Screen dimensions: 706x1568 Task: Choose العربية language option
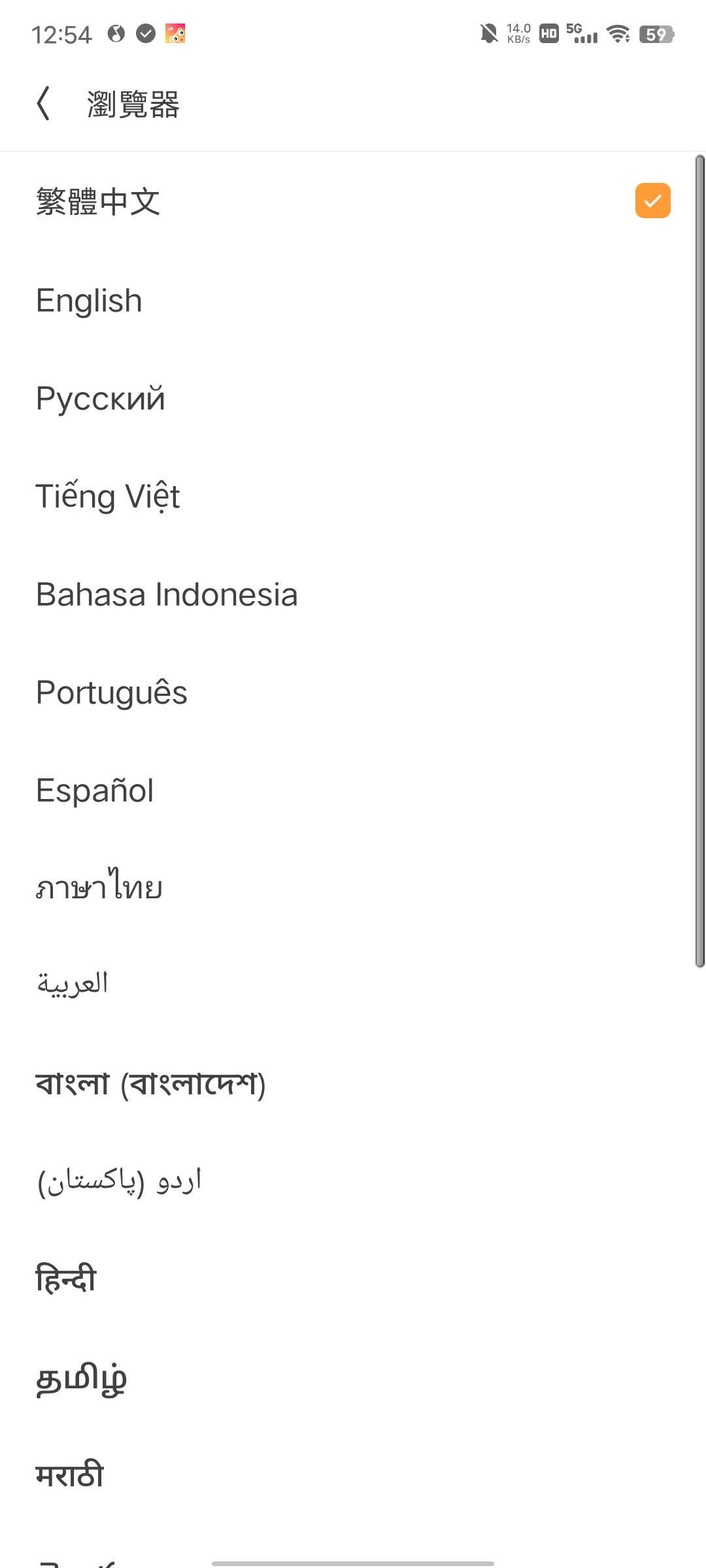click(73, 984)
